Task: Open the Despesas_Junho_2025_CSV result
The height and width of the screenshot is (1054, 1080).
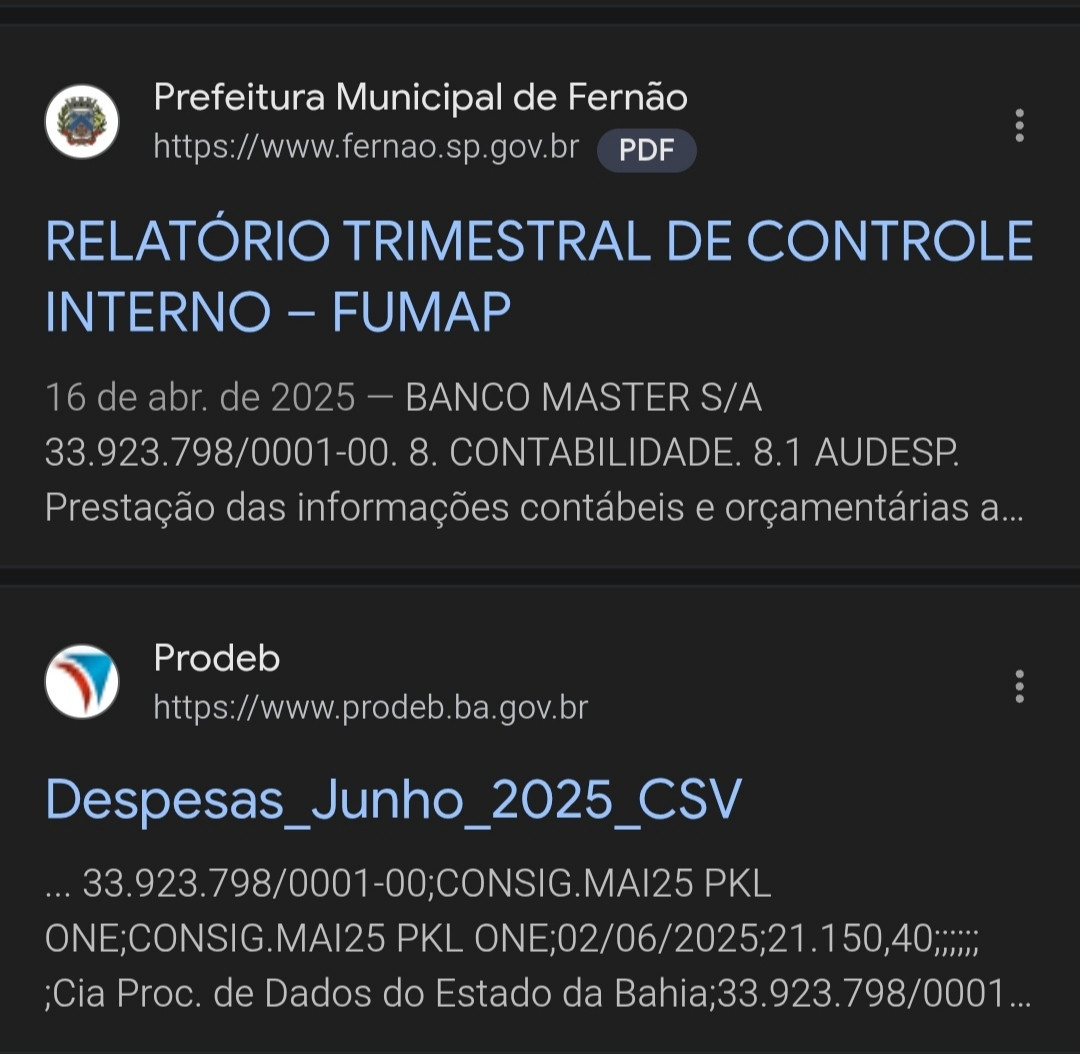Action: [393, 798]
